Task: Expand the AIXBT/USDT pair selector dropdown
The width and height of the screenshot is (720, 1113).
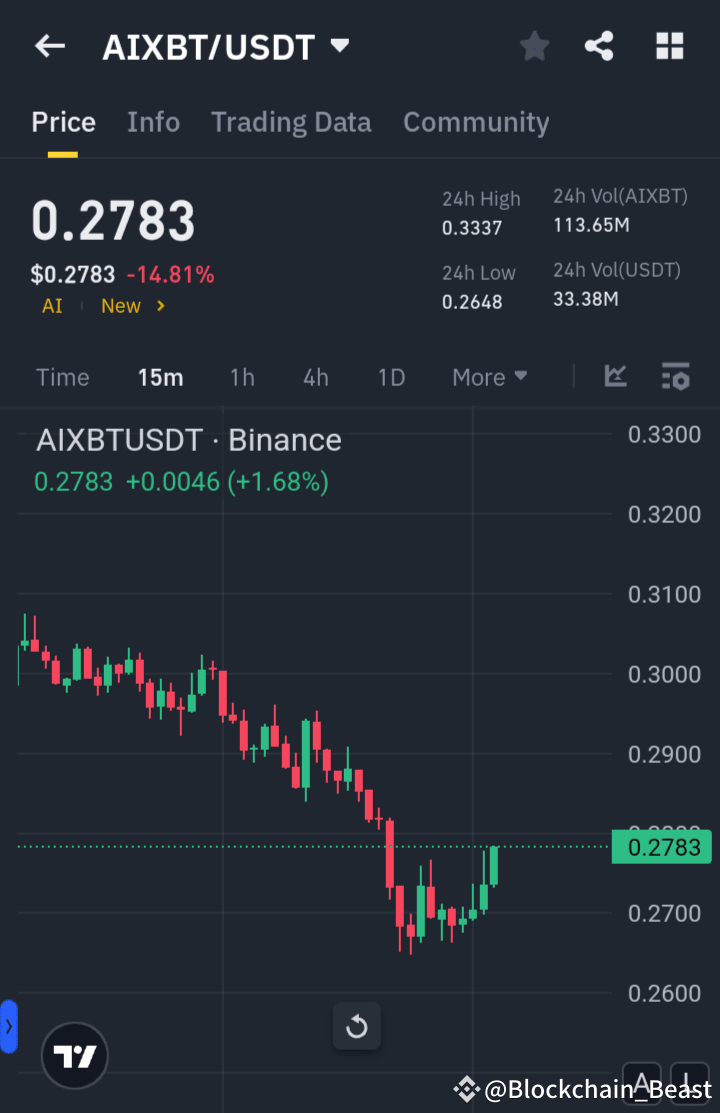Action: point(339,46)
